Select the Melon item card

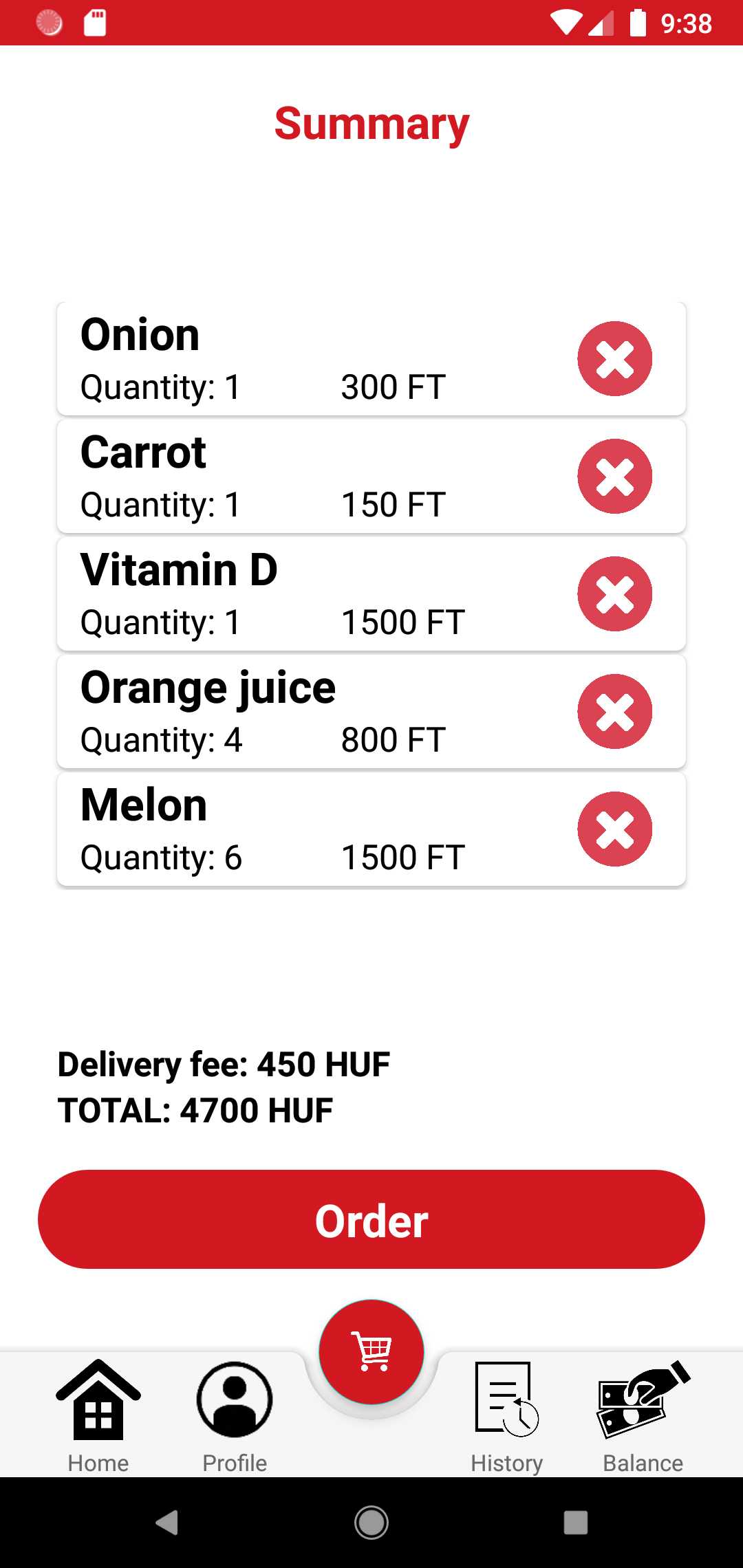275,829
